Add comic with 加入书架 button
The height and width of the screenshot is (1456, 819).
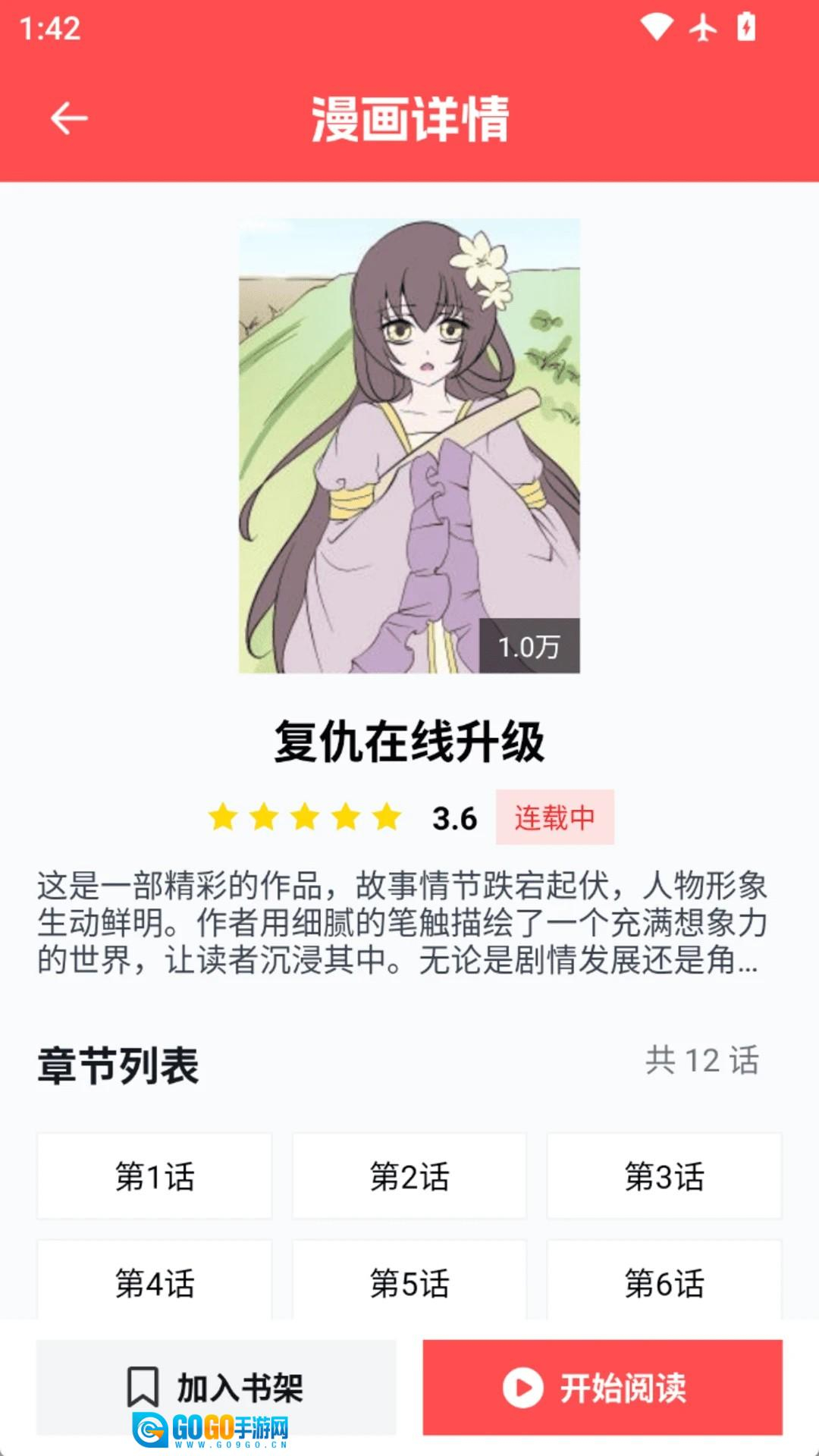tap(216, 1387)
